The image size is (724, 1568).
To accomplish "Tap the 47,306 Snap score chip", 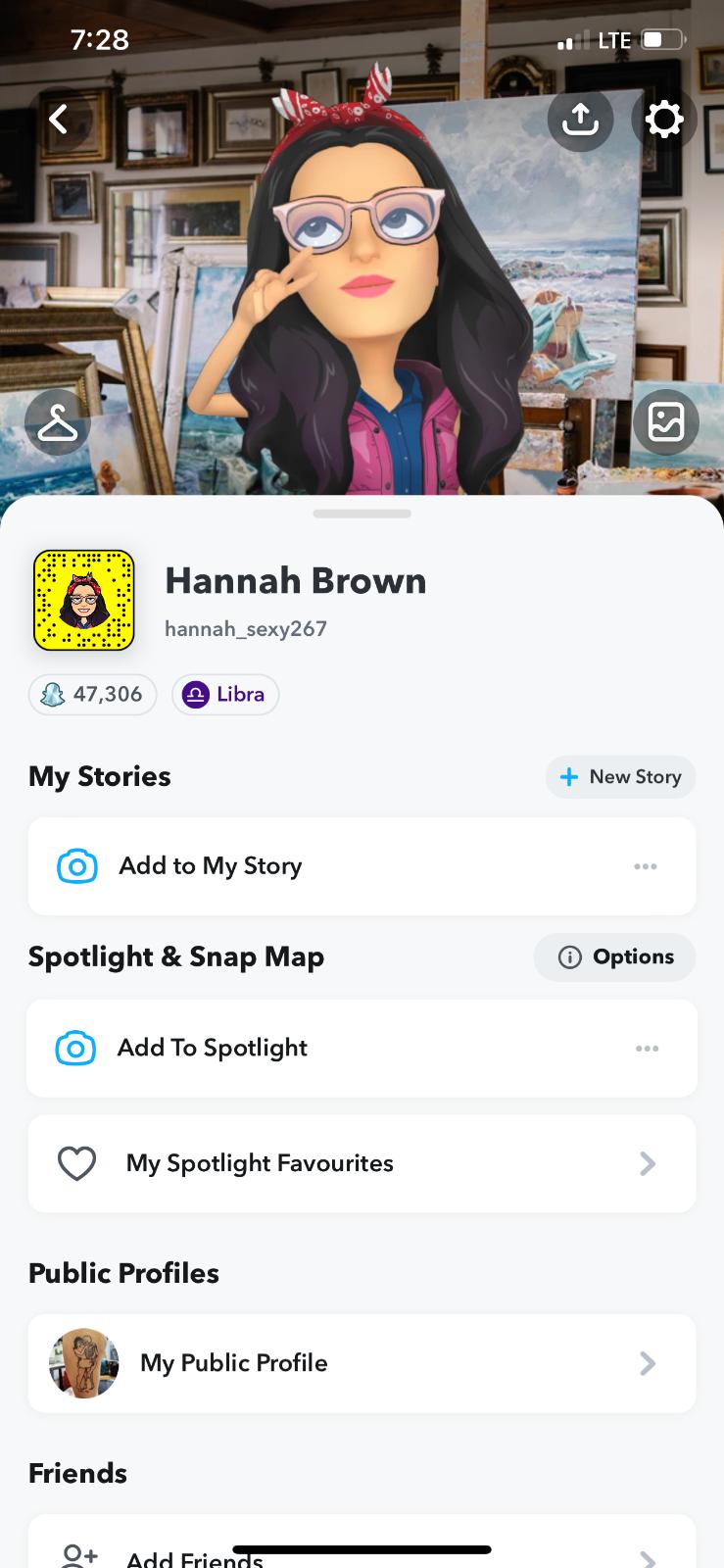I will (x=93, y=694).
